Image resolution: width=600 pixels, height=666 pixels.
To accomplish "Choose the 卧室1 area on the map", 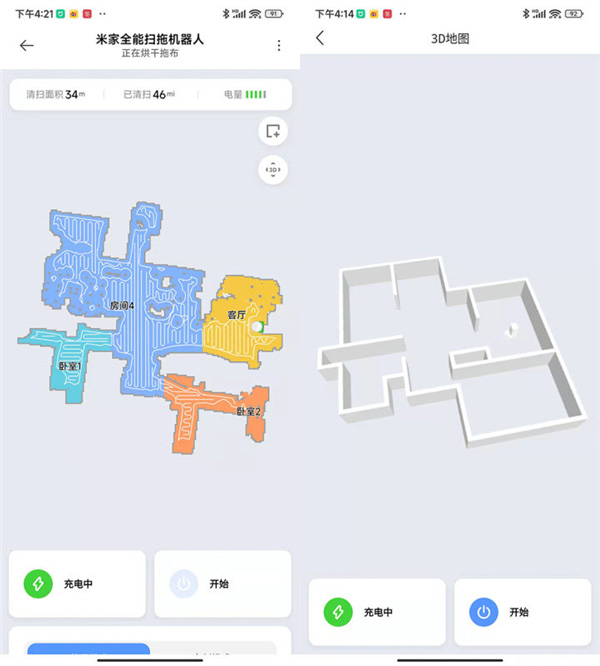I will point(68,367).
